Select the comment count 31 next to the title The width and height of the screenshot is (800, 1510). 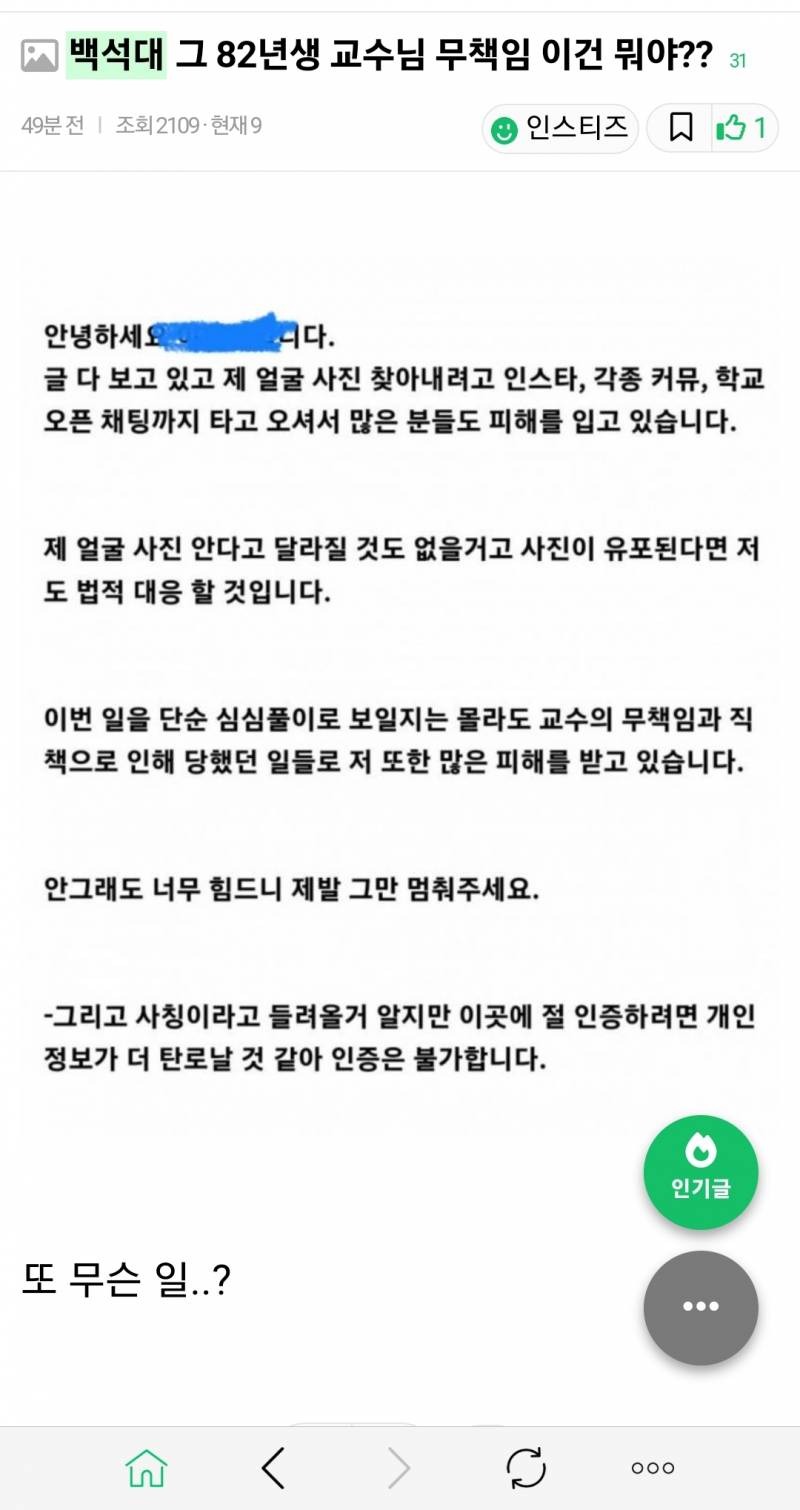736,58
